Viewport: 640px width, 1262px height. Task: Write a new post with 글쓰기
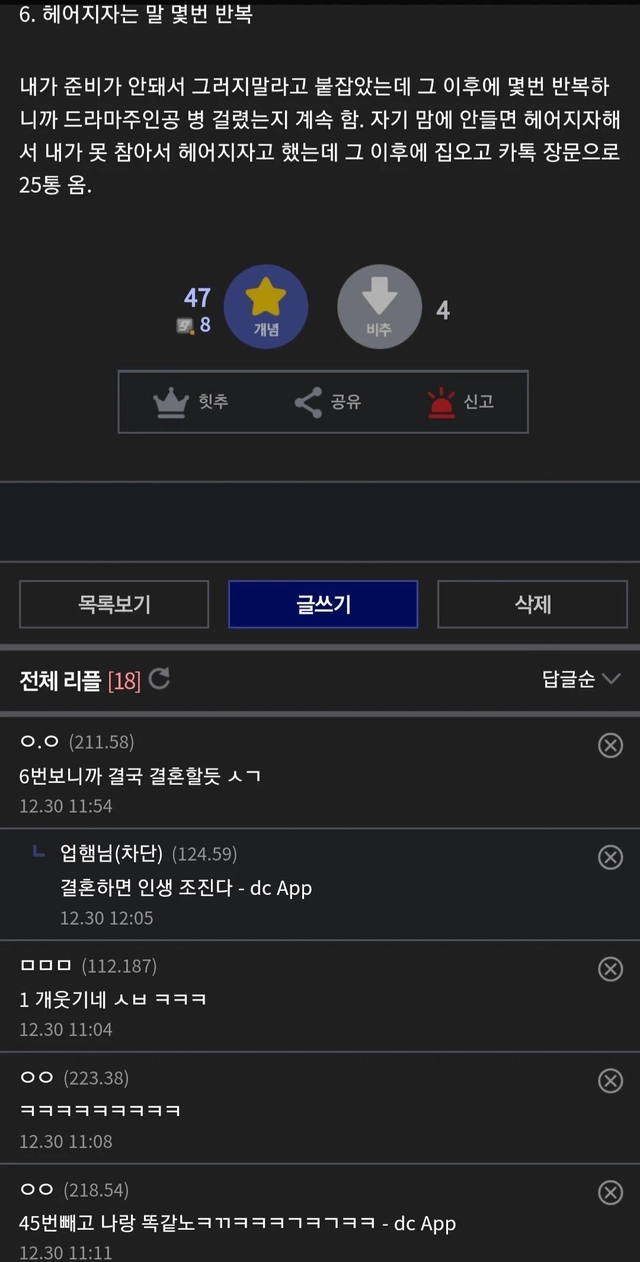(323, 604)
